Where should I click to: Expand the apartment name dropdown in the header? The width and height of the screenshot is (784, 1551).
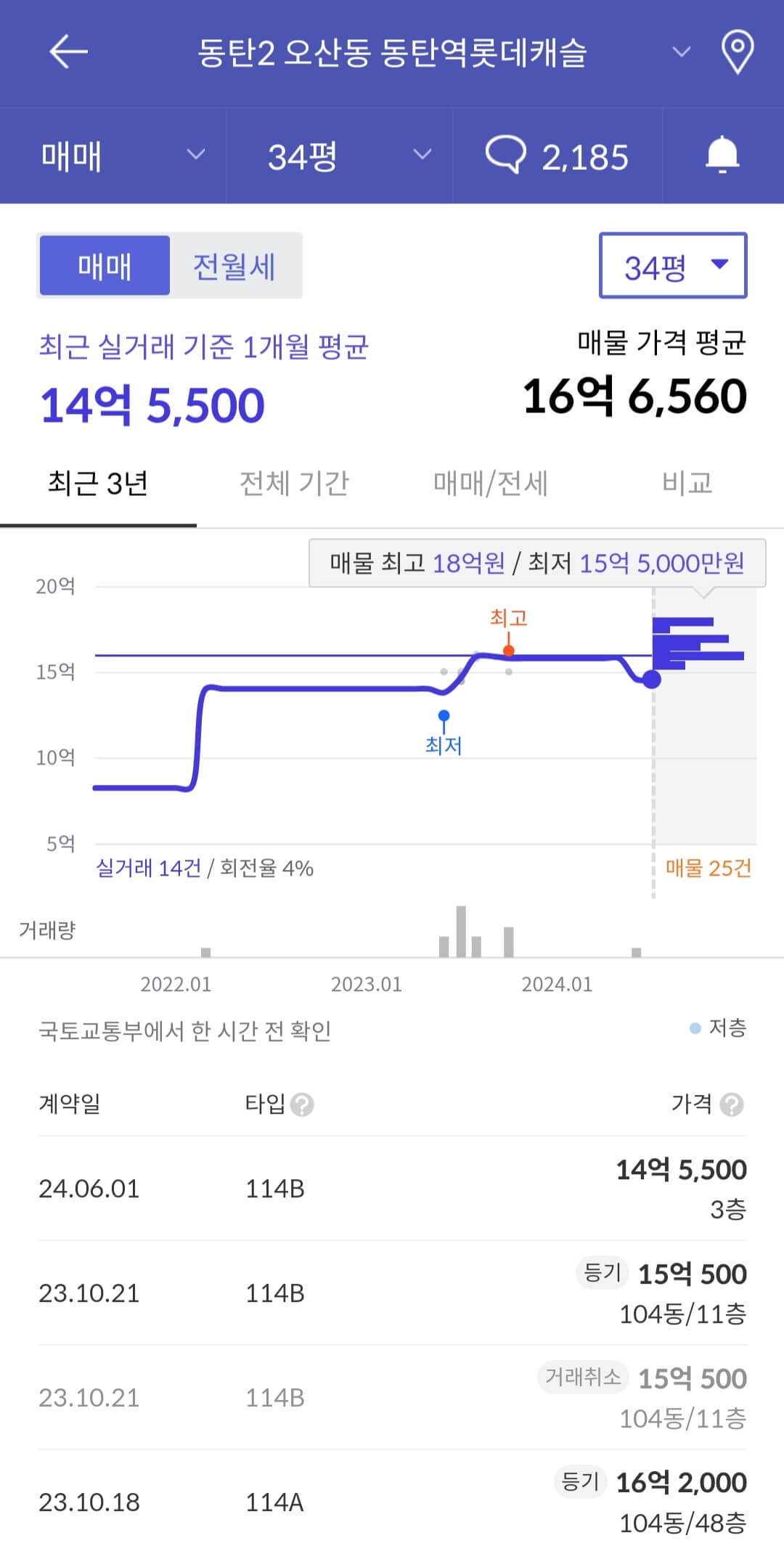[x=681, y=52]
